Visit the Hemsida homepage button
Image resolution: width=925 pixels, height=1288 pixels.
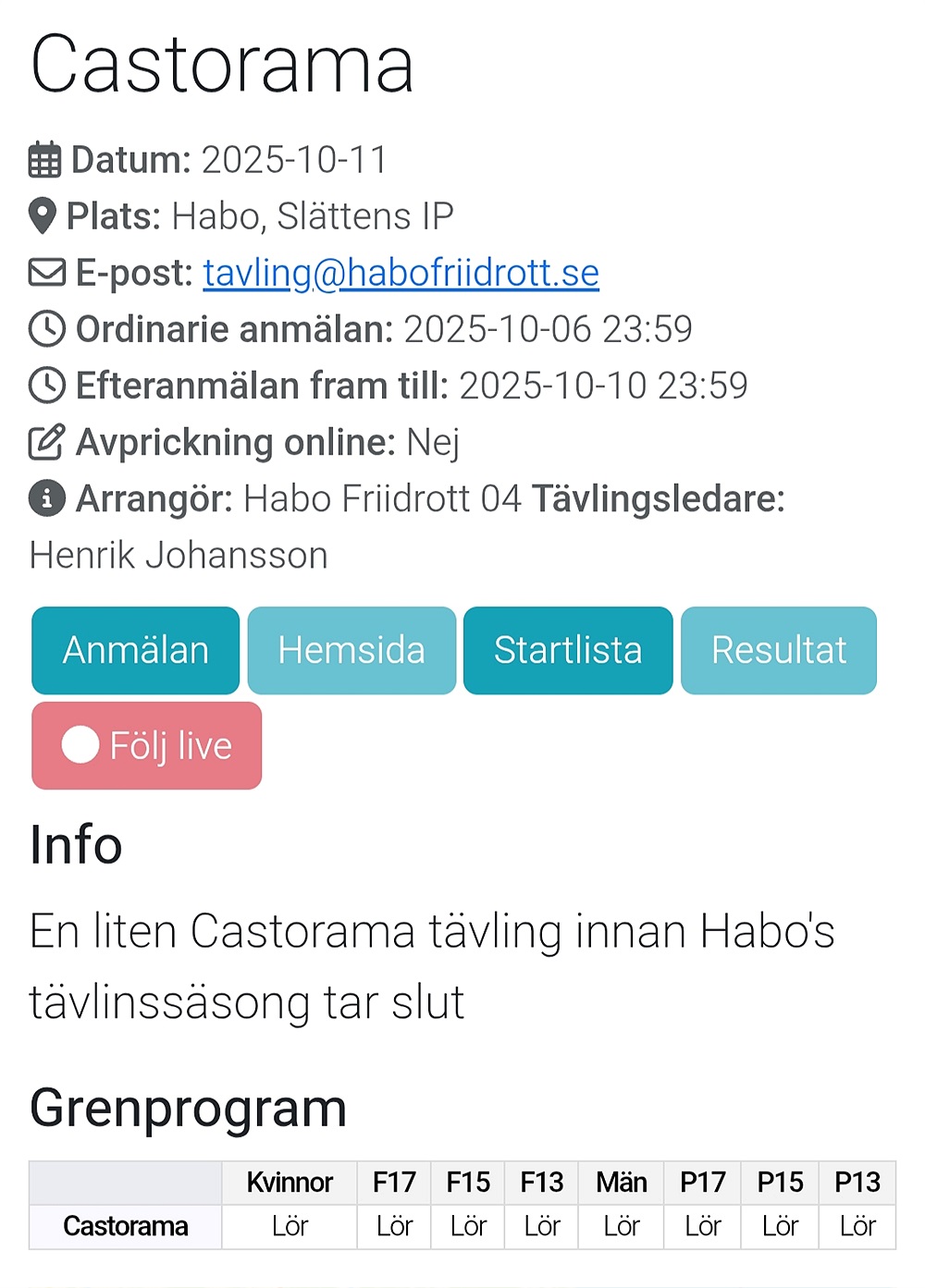tap(351, 650)
